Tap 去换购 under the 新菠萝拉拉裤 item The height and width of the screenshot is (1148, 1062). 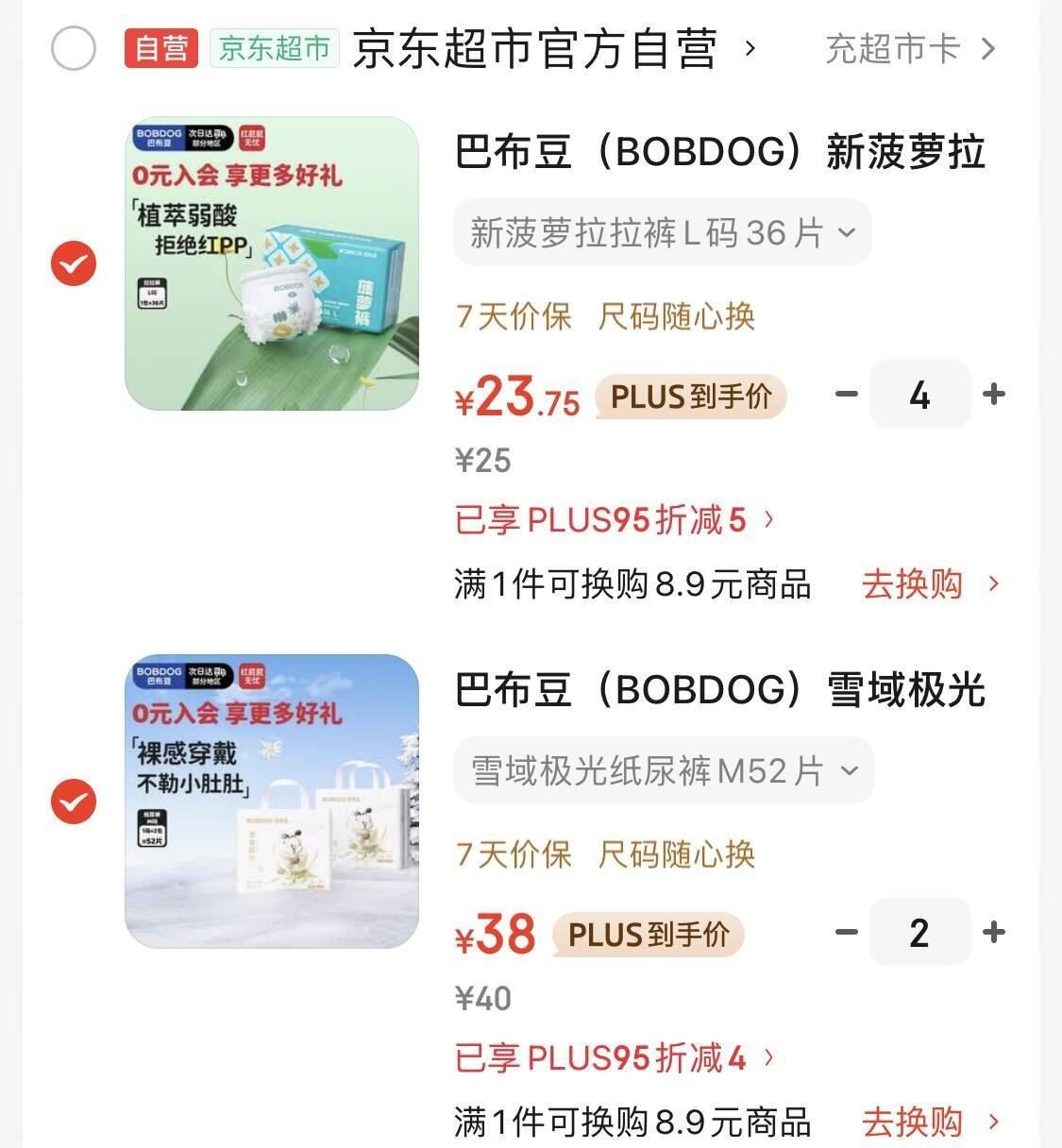coord(929,585)
